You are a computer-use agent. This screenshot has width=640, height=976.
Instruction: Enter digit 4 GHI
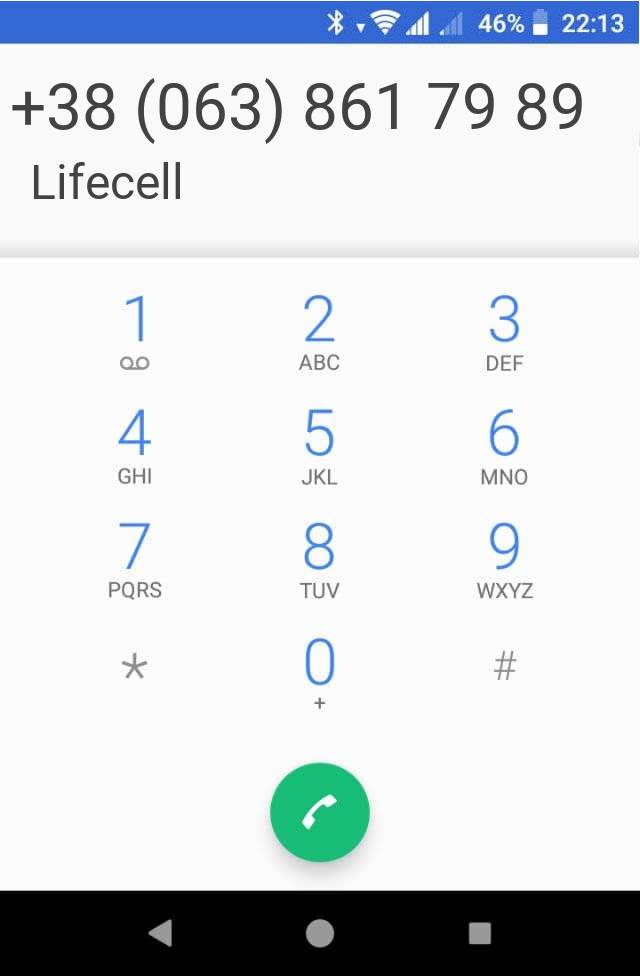(135, 447)
